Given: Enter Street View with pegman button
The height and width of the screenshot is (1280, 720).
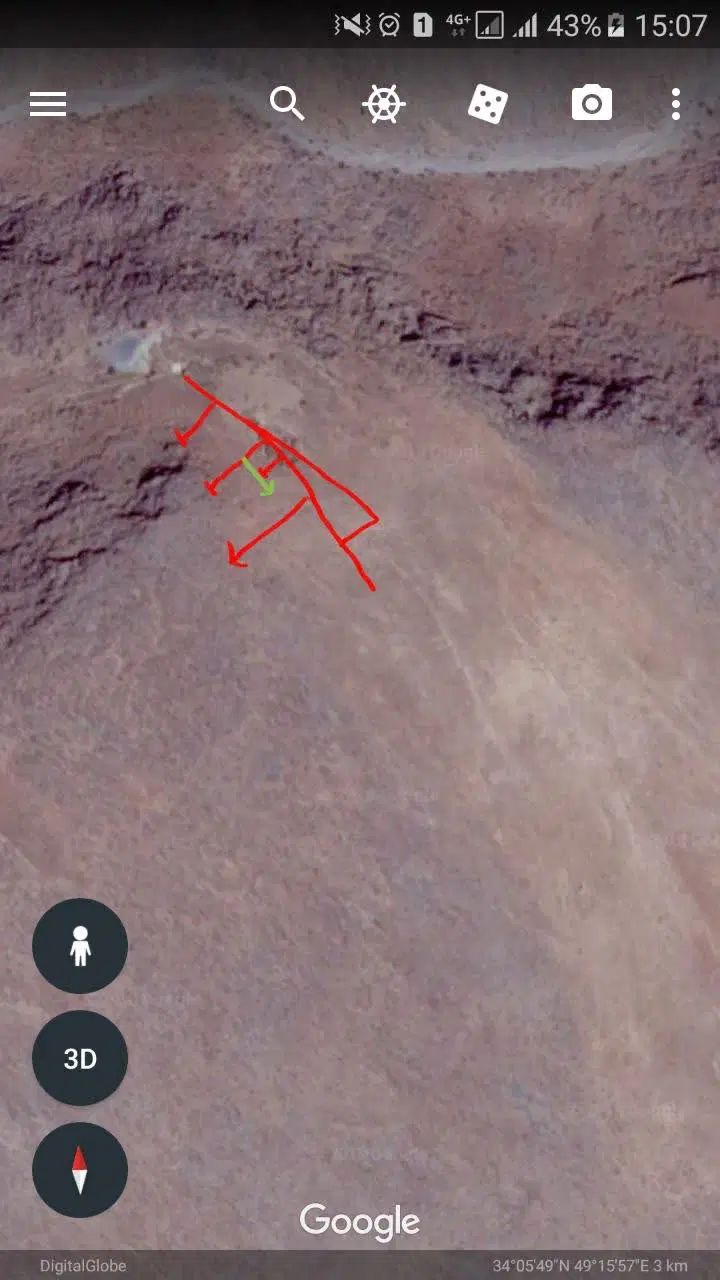Looking at the screenshot, I should click(x=80, y=946).
